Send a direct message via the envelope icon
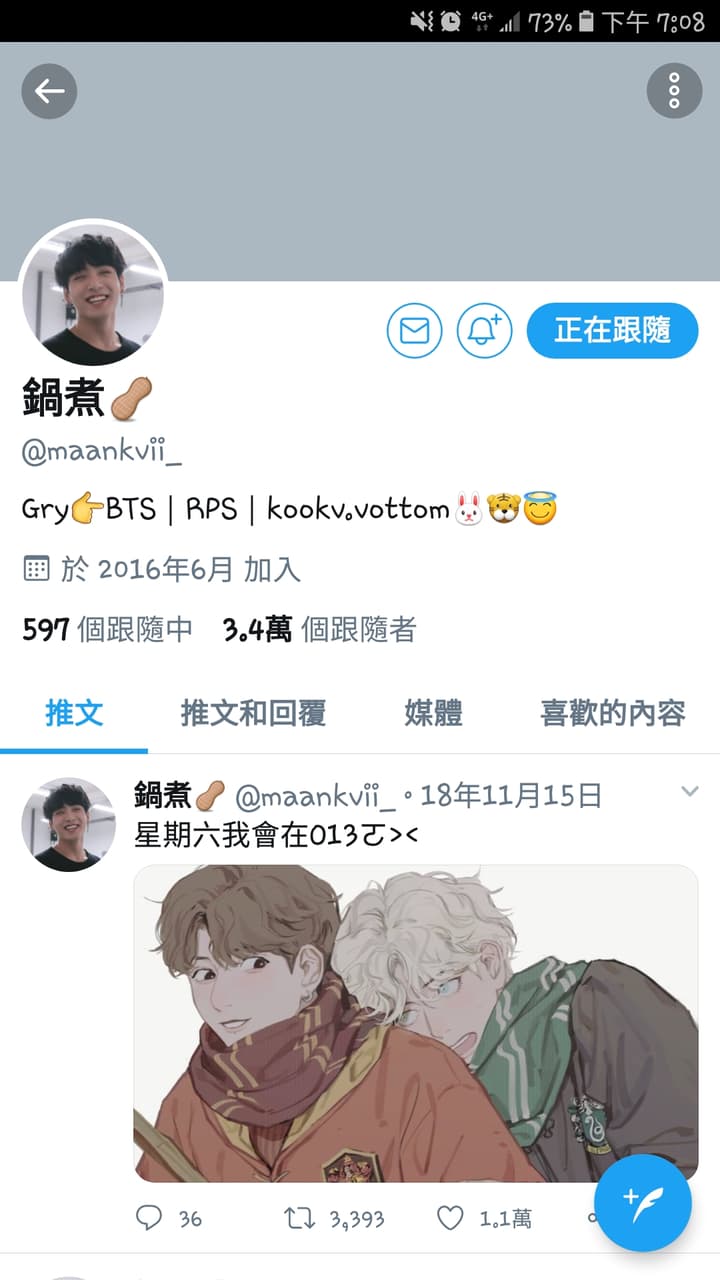This screenshot has height=1280, width=720. (414, 330)
